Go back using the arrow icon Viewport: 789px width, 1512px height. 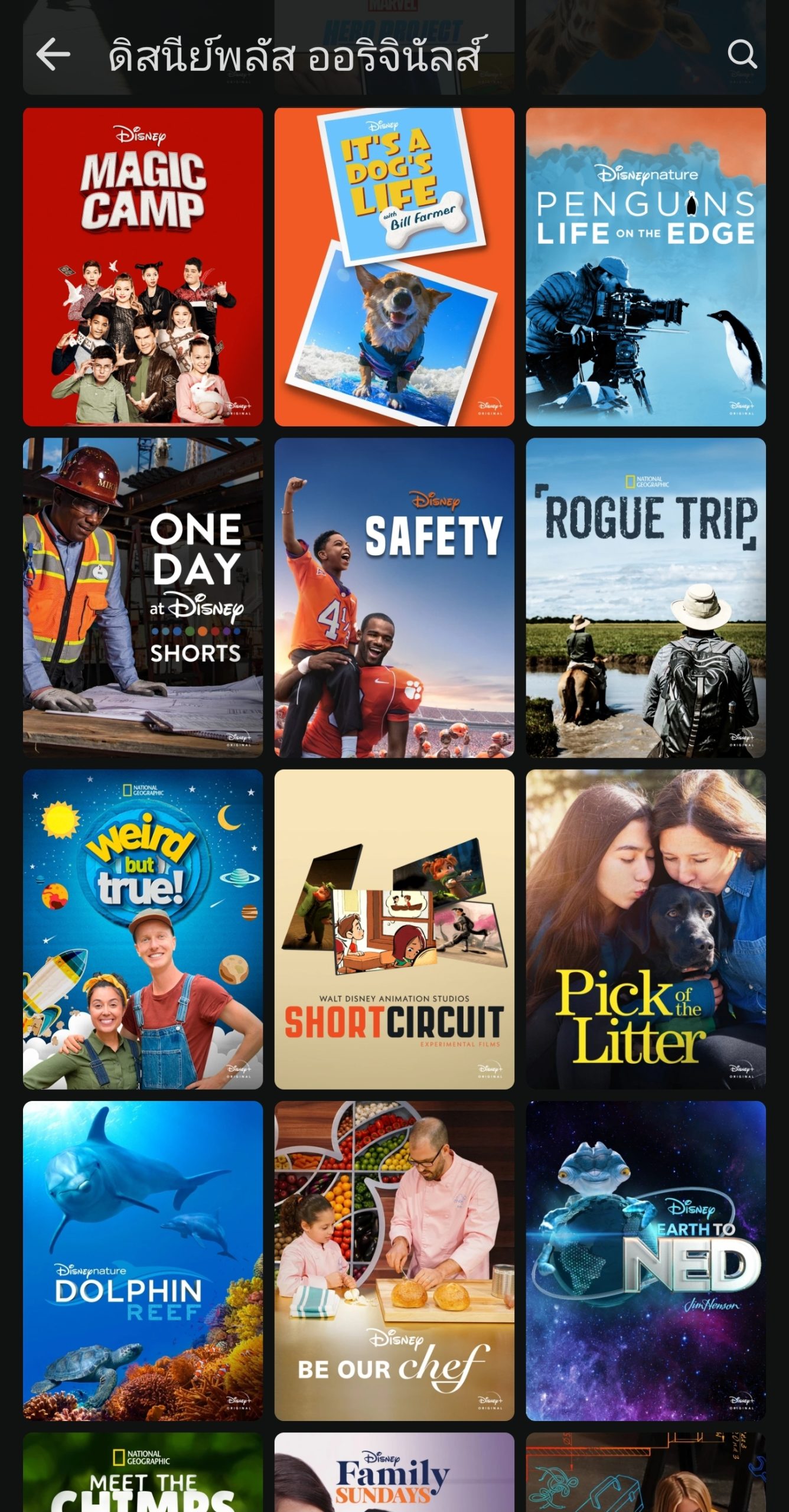[53, 54]
